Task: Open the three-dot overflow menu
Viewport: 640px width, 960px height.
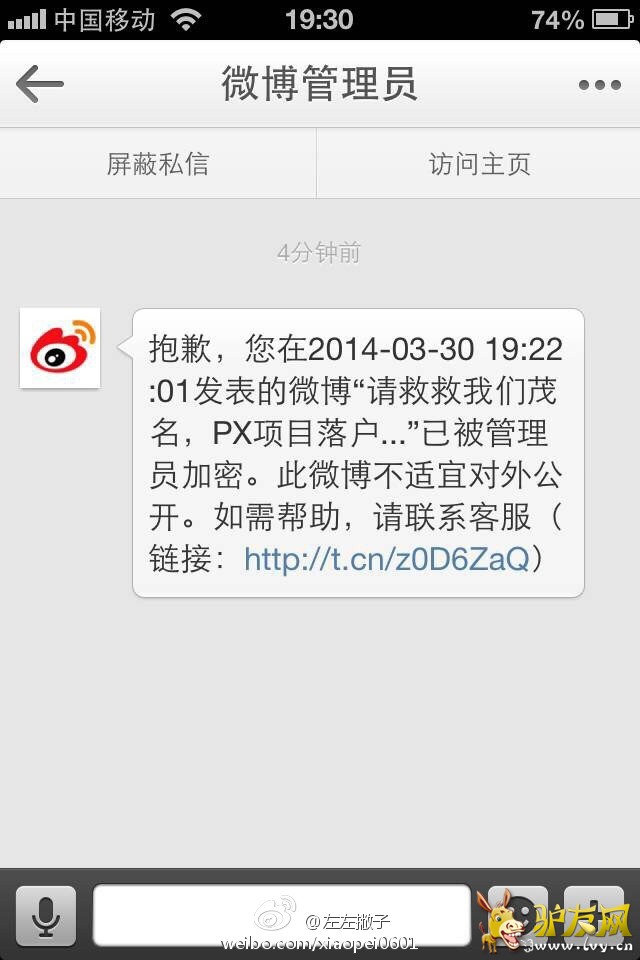Action: pos(599,85)
